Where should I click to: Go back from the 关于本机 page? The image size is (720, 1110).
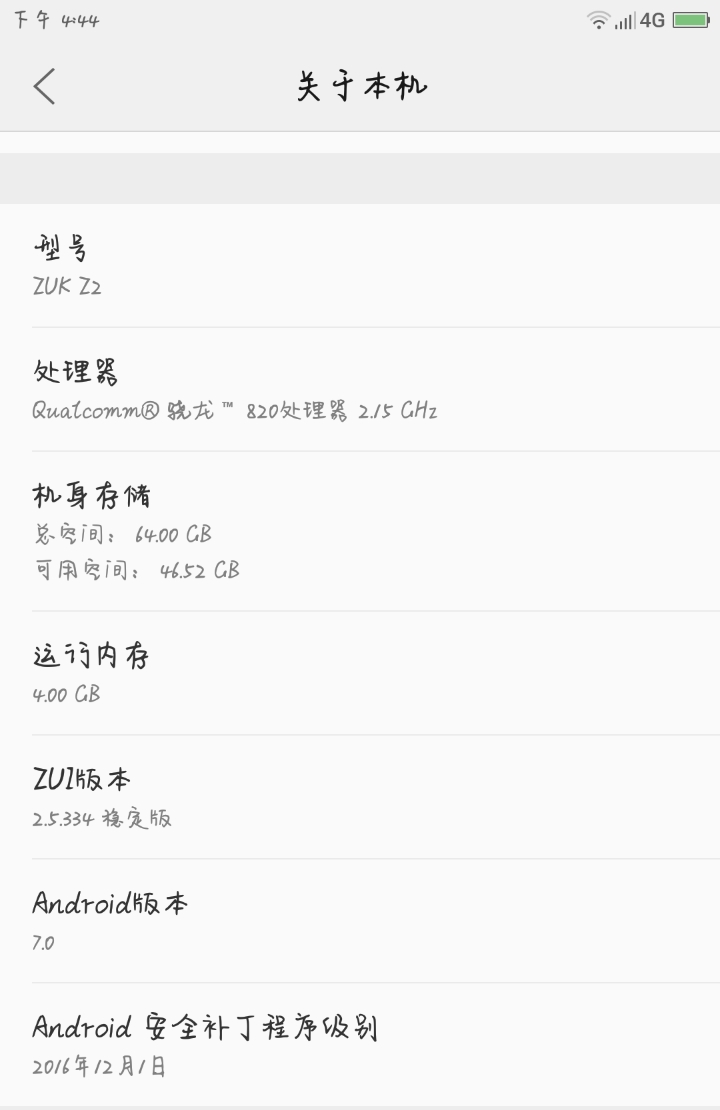click(44, 87)
